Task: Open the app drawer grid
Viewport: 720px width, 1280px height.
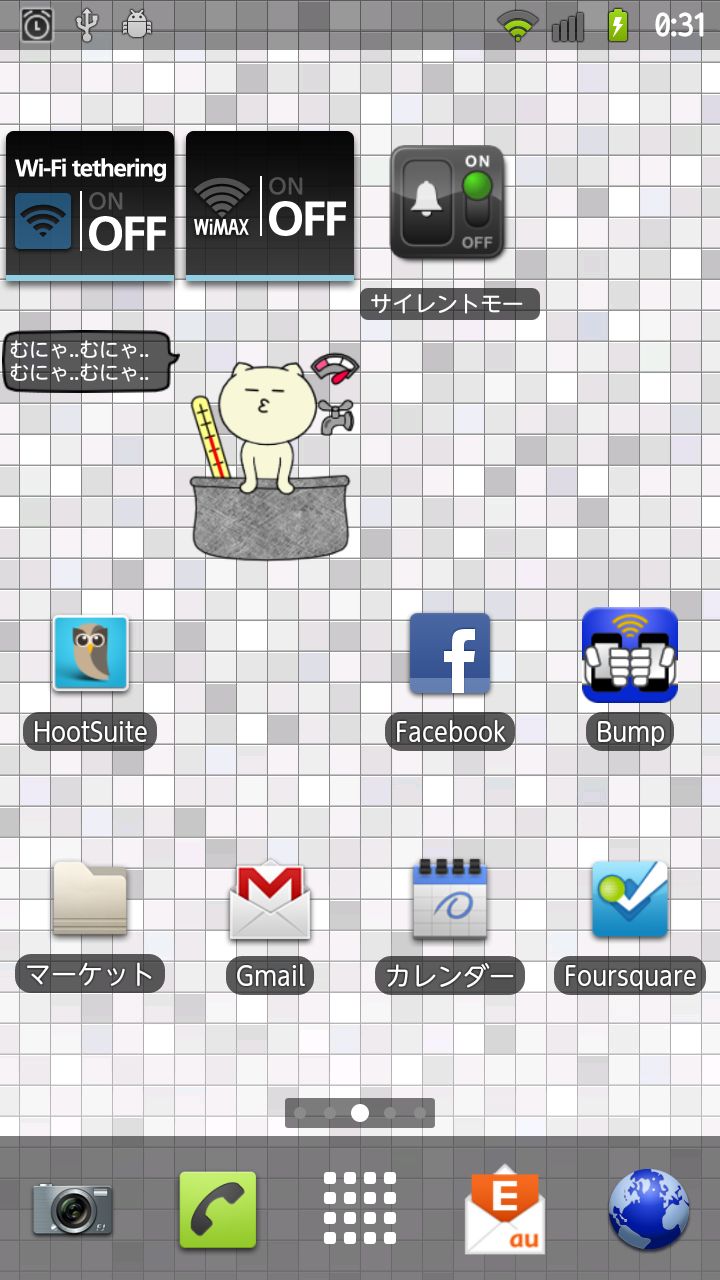Action: coord(360,1209)
